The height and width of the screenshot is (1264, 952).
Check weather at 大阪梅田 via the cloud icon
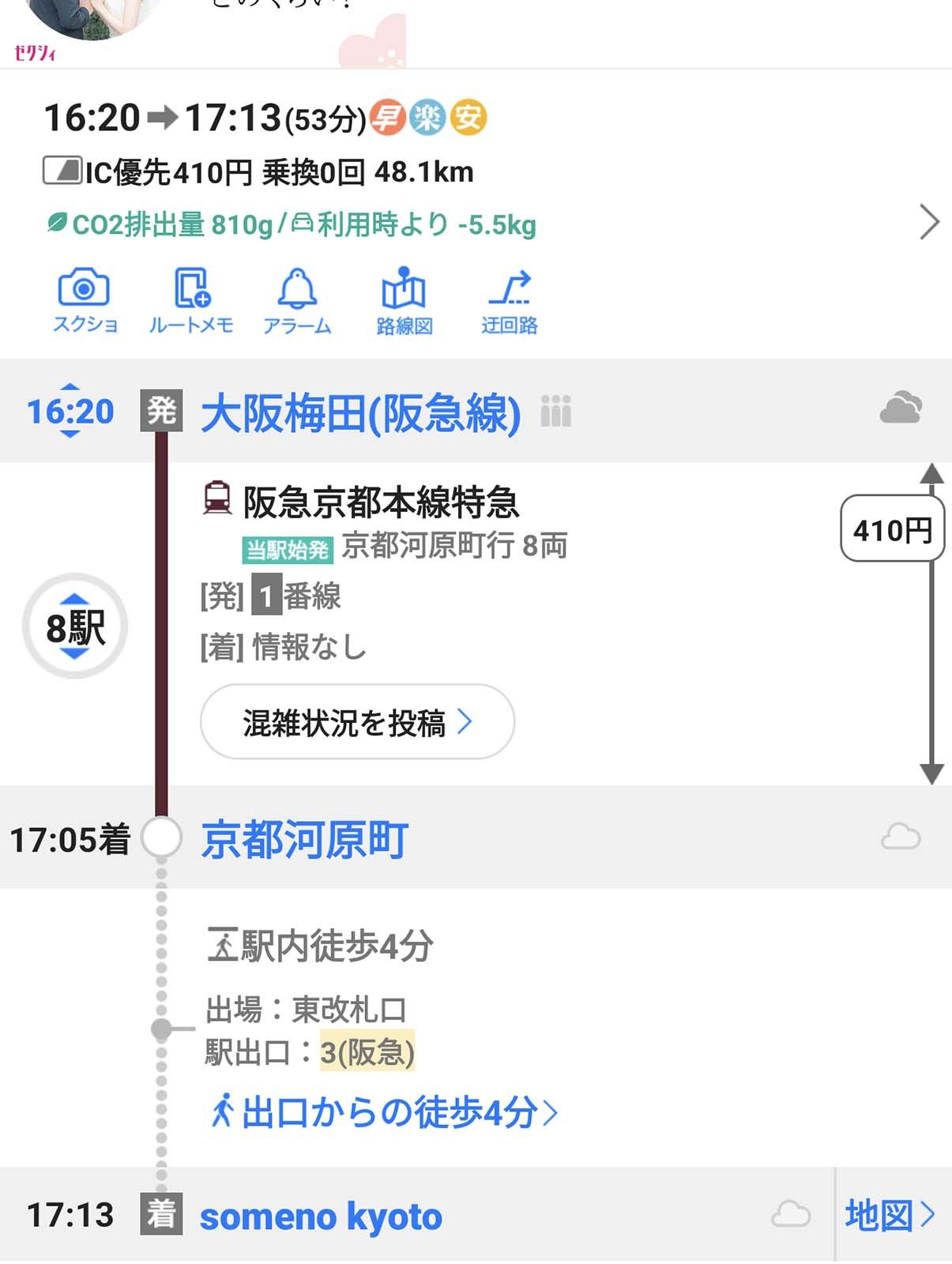901,408
